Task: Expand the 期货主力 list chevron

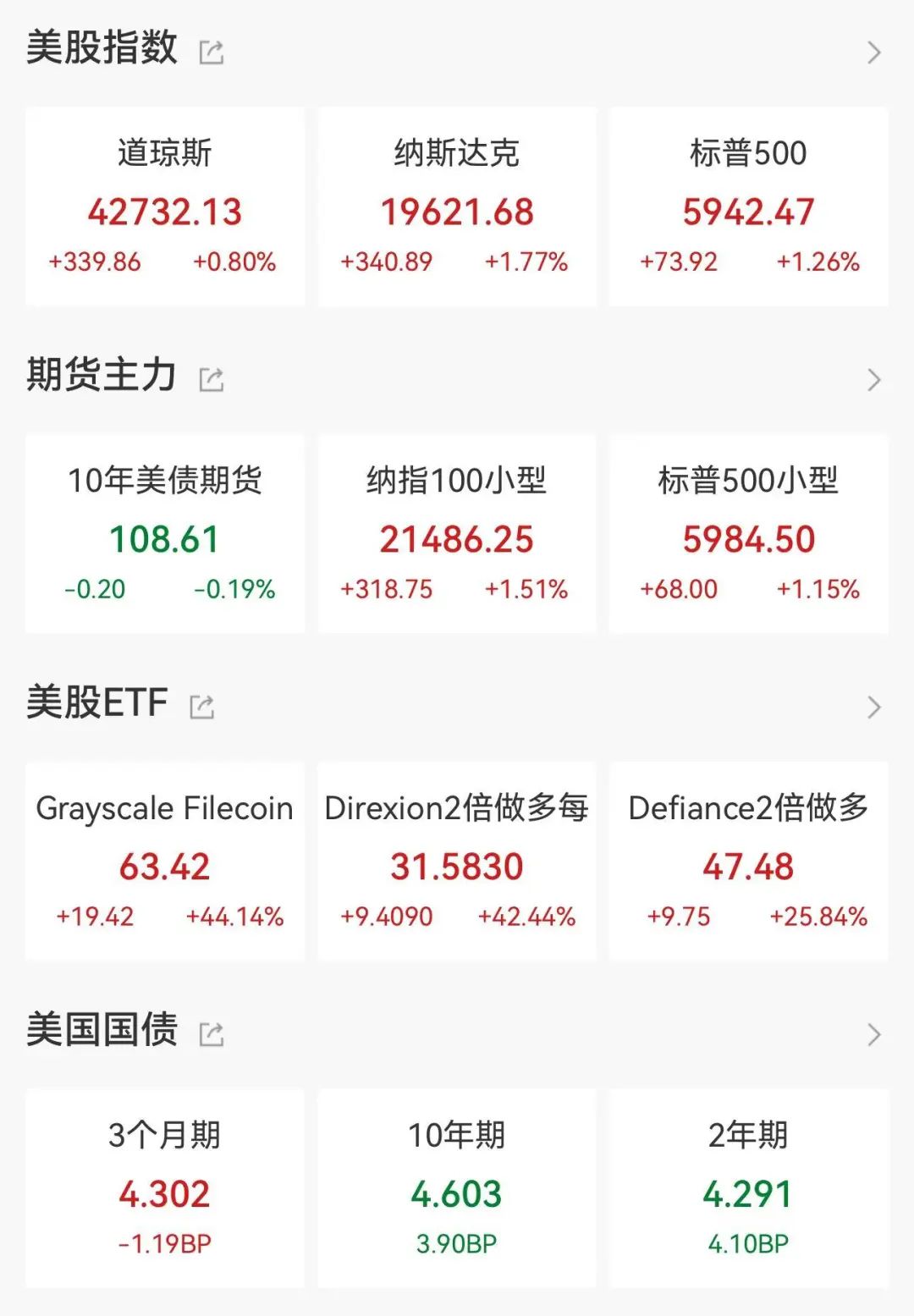Action: click(874, 380)
